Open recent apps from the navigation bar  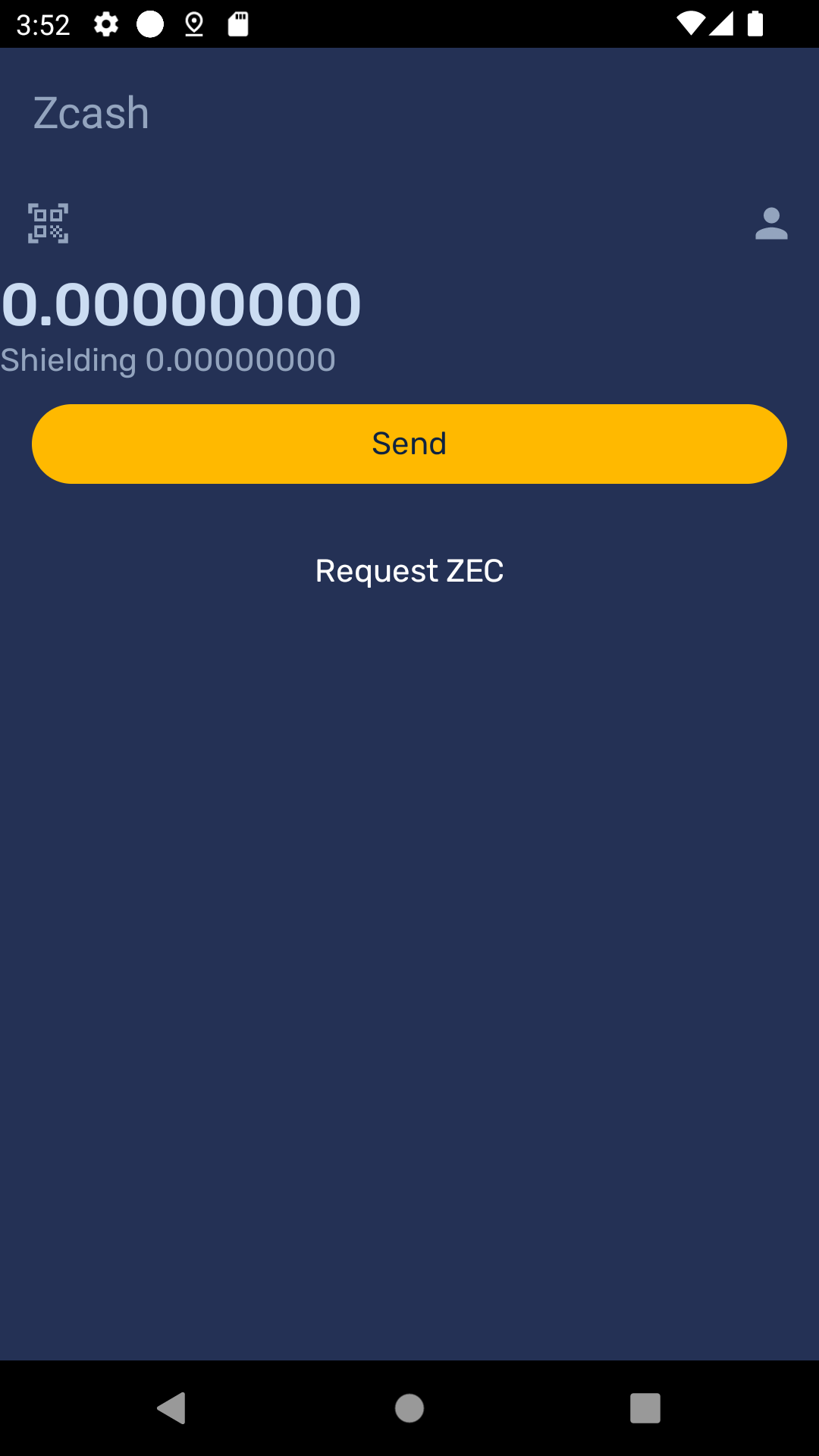[645, 1408]
